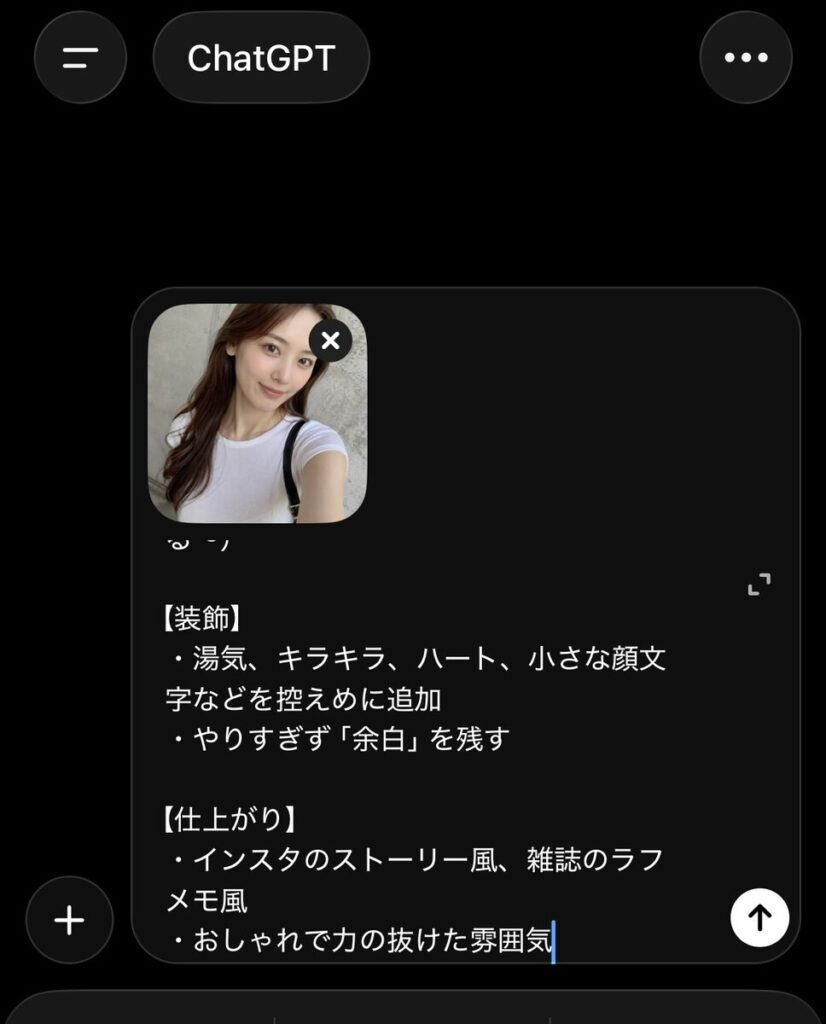This screenshot has width=826, height=1024.
Task: Tap the ChatGPT model selector
Action: point(261,58)
